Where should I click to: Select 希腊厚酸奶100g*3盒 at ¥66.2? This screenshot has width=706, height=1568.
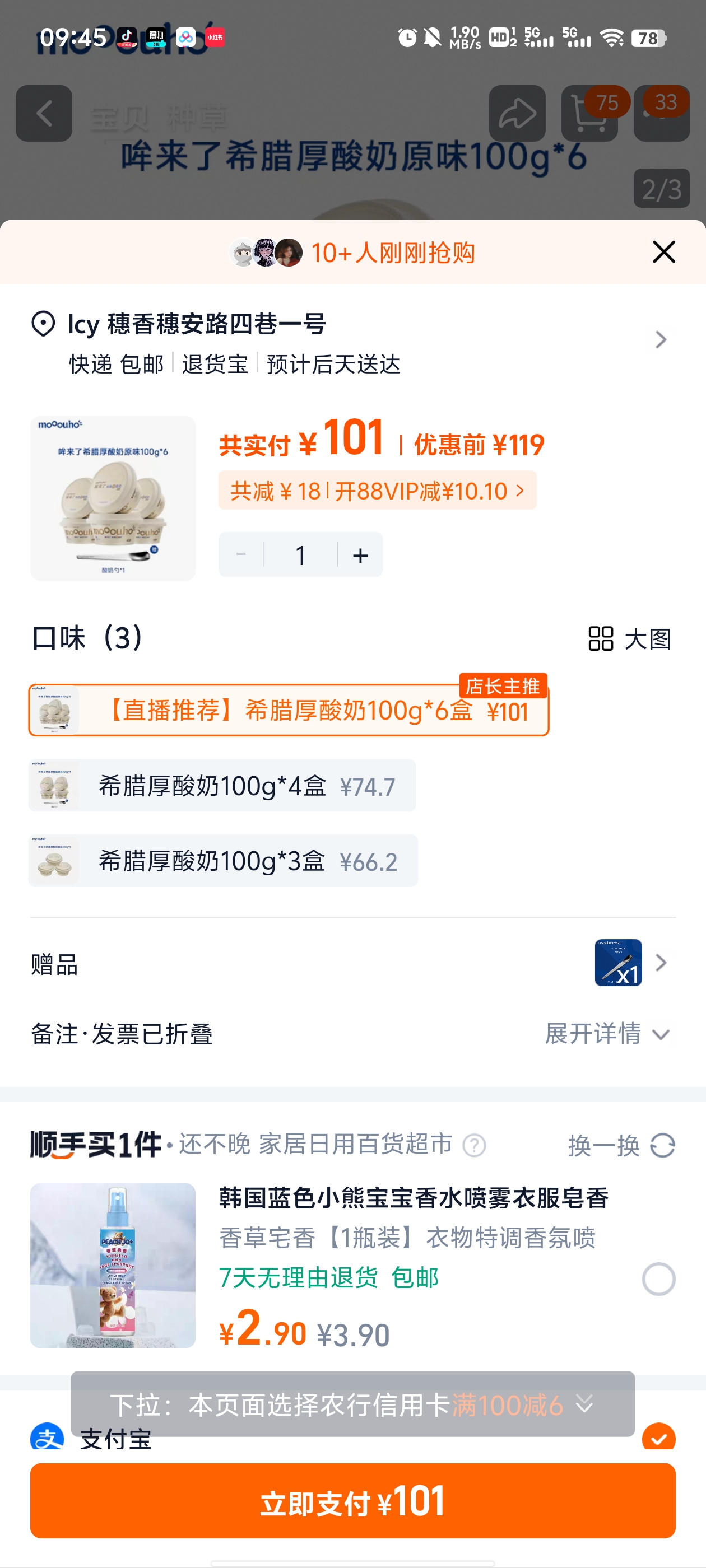tap(223, 861)
